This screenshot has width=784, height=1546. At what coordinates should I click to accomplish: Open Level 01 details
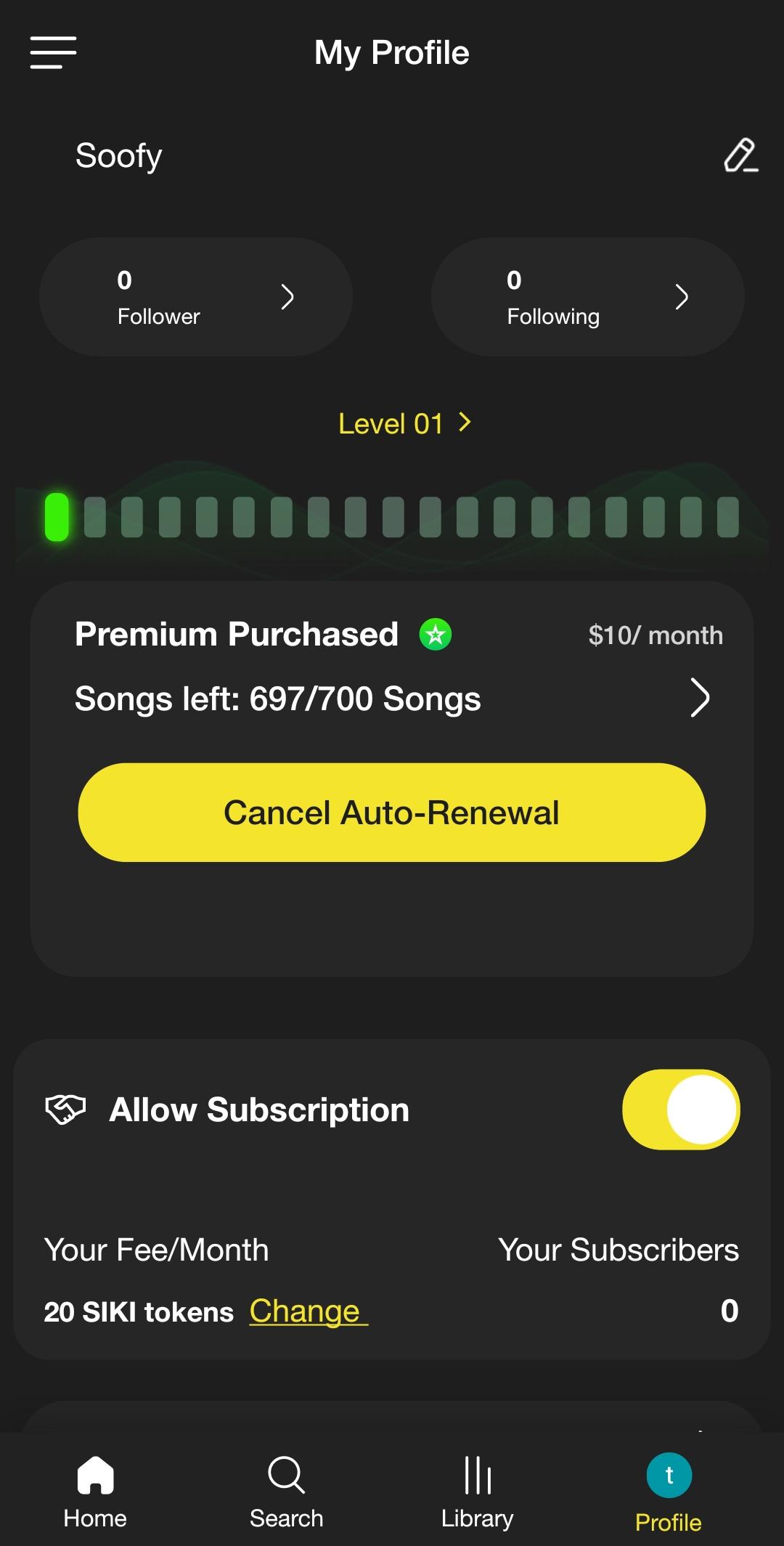[404, 423]
